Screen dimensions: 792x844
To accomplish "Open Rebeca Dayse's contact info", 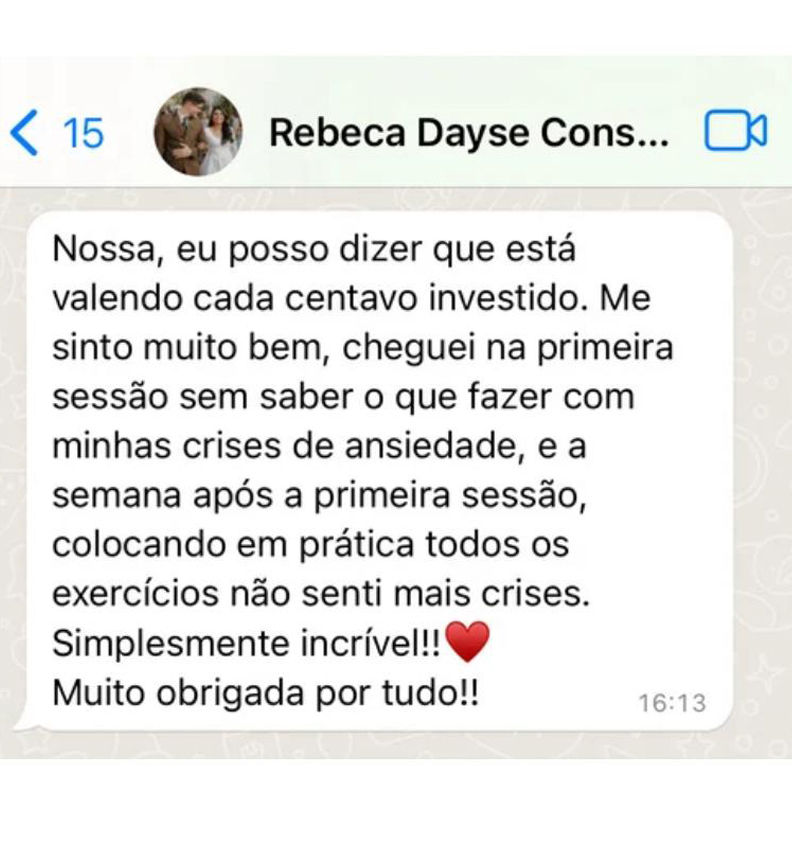I will (x=468, y=133).
